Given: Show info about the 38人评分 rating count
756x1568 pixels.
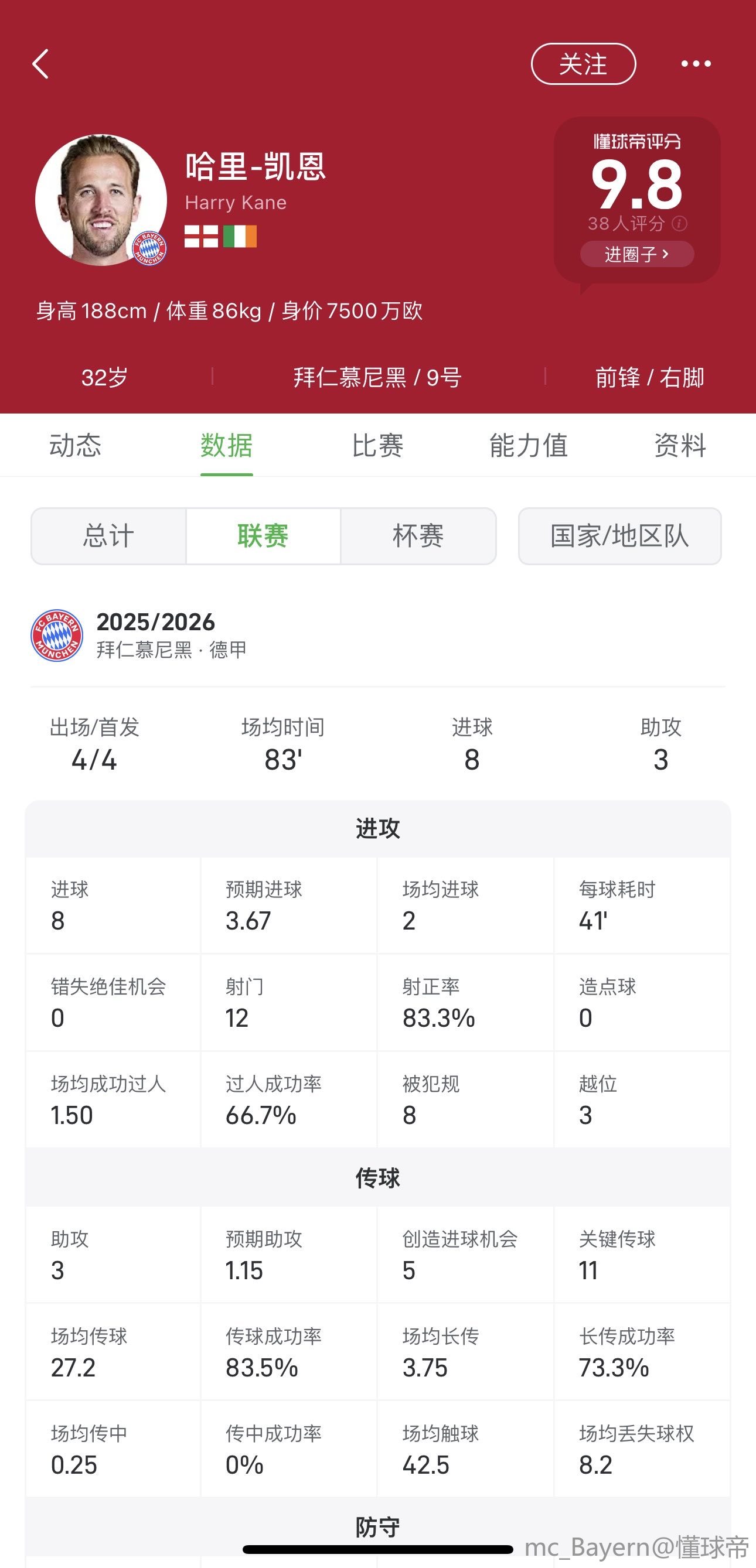Looking at the screenshot, I should click(679, 223).
